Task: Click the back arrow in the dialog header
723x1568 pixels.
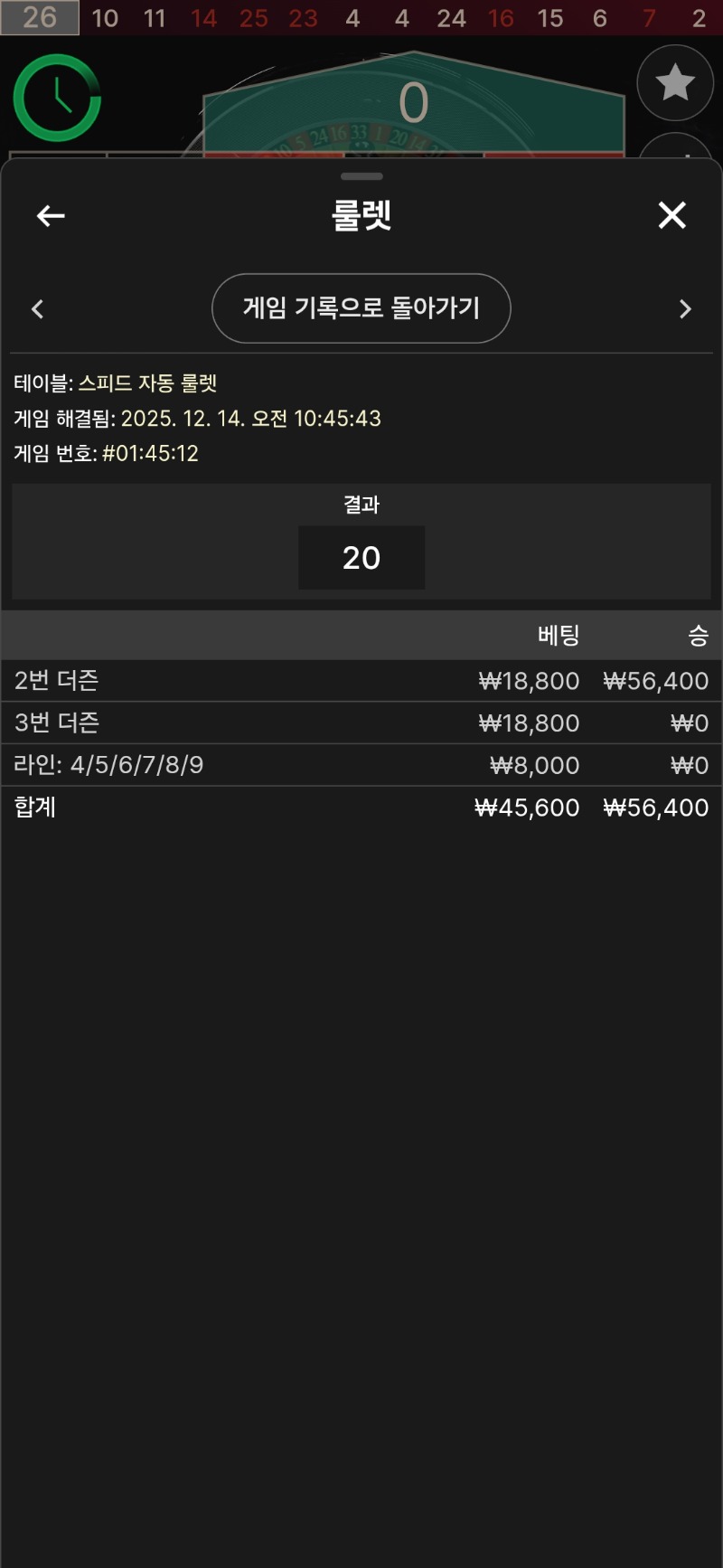Action: tap(50, 215)
